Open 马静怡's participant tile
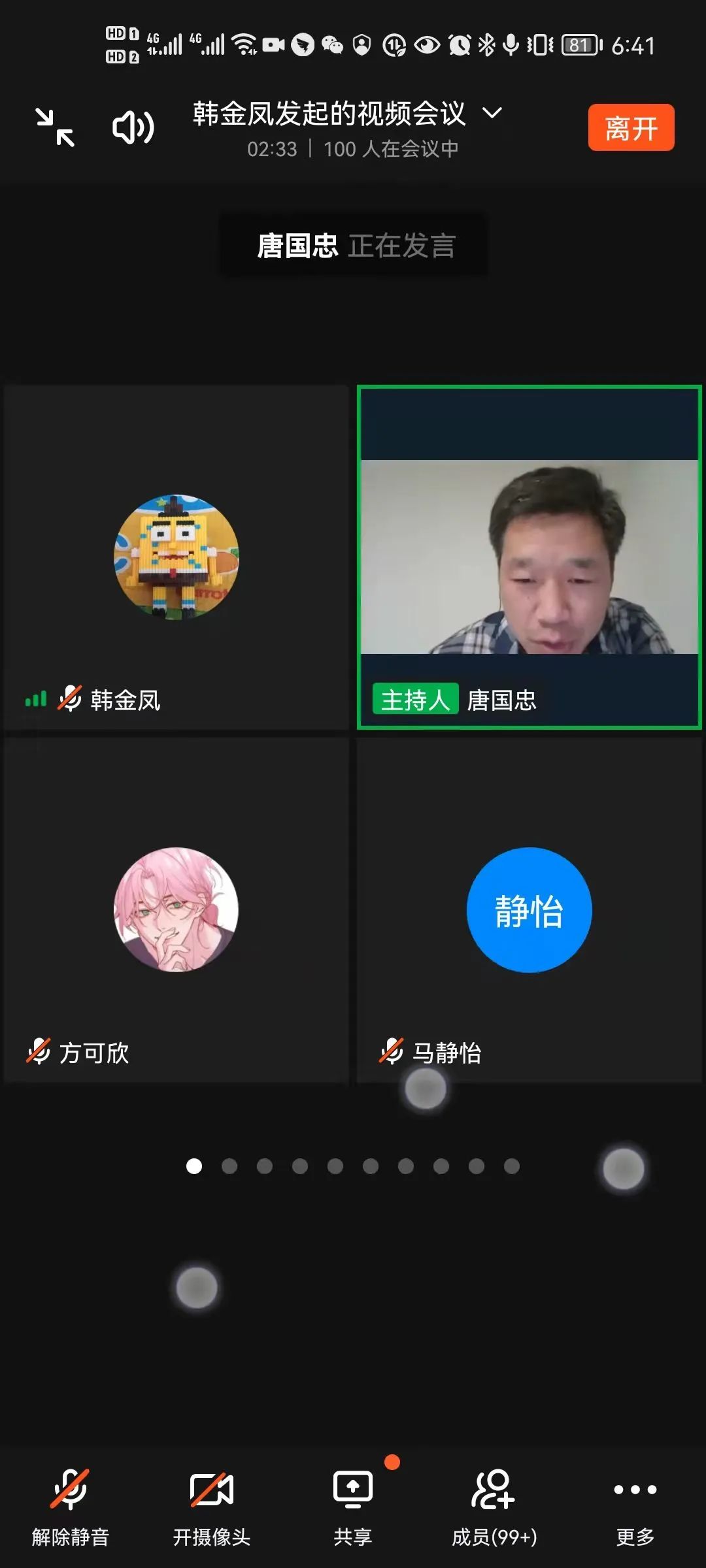The image size is (706, 1568). pyautogui.click(x=529, y=910)
